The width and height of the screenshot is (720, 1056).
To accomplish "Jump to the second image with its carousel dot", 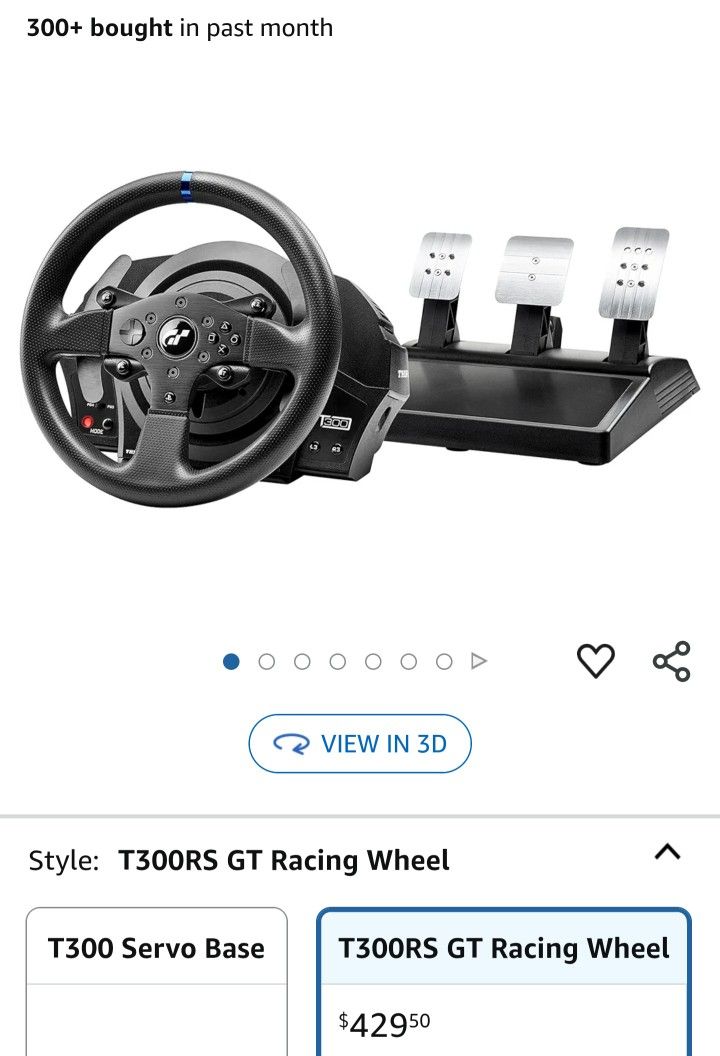I will click(x=266, y=661).
